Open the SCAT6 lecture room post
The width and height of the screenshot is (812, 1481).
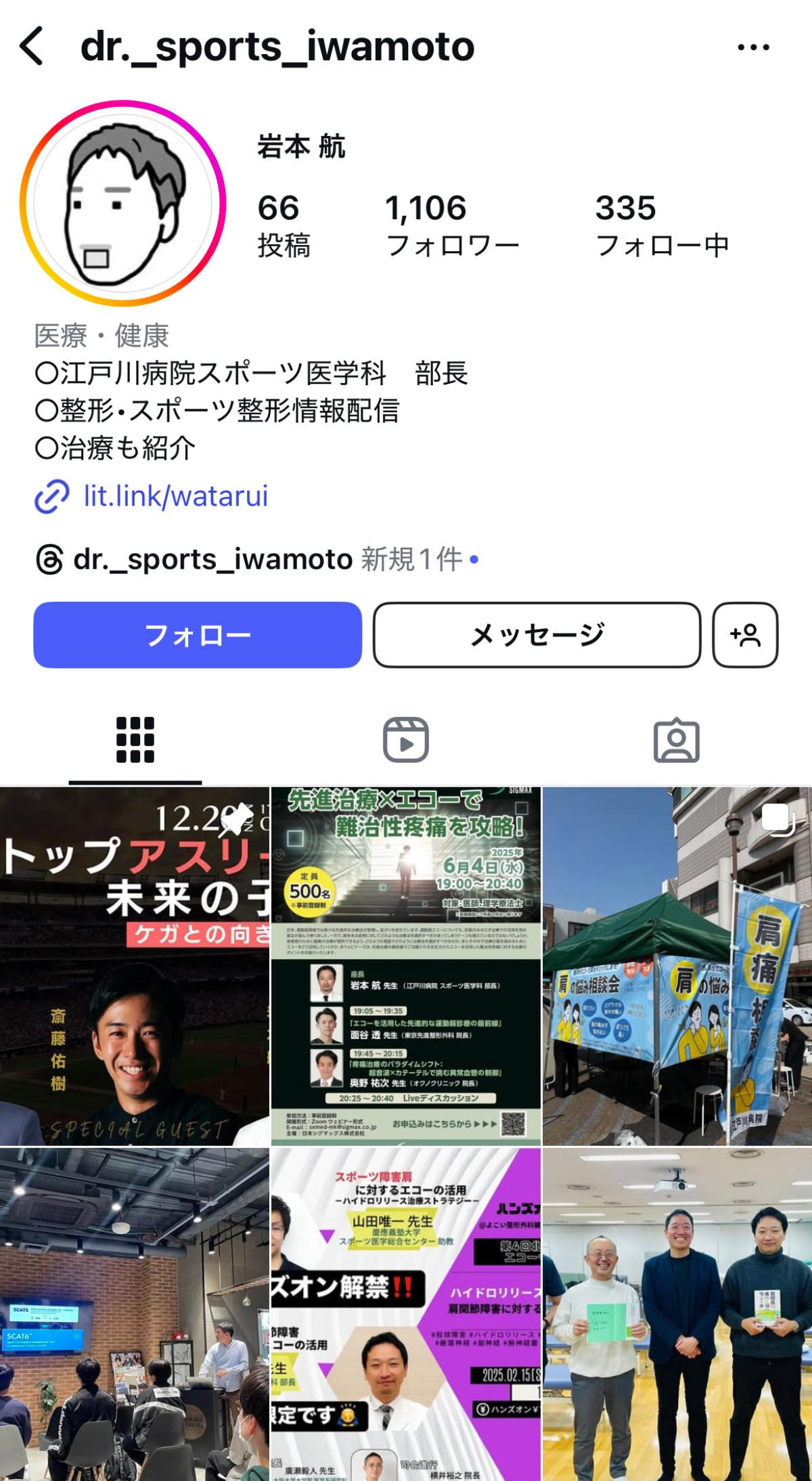click(x=135, y=1314)
